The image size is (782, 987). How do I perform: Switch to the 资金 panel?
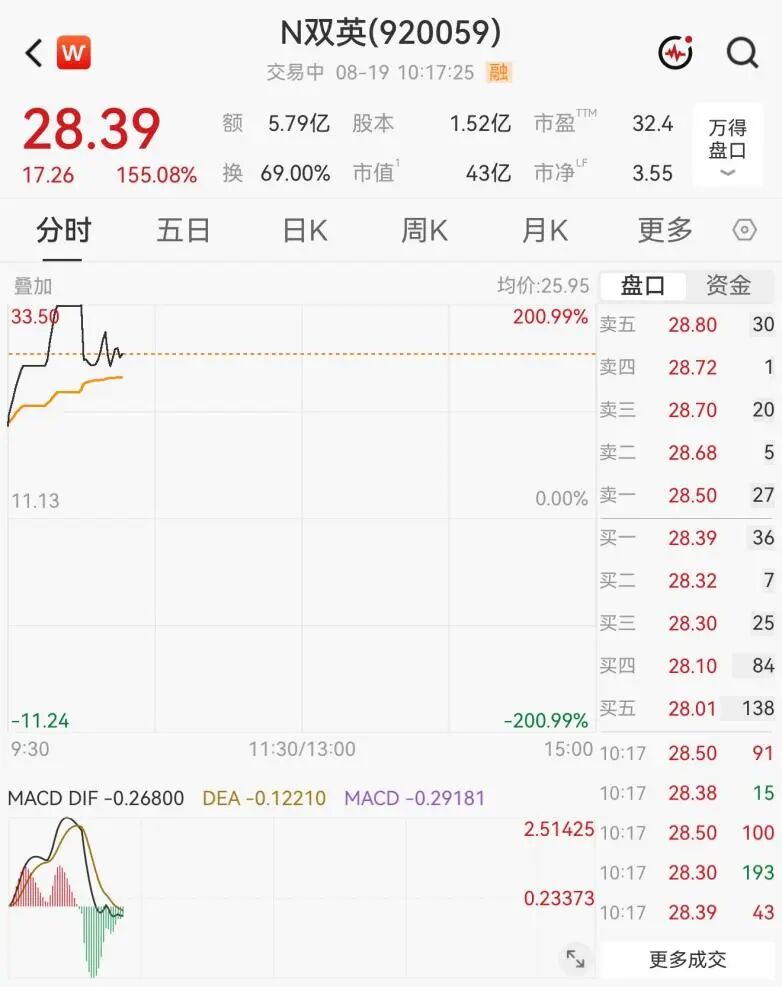tap(728, 286)
